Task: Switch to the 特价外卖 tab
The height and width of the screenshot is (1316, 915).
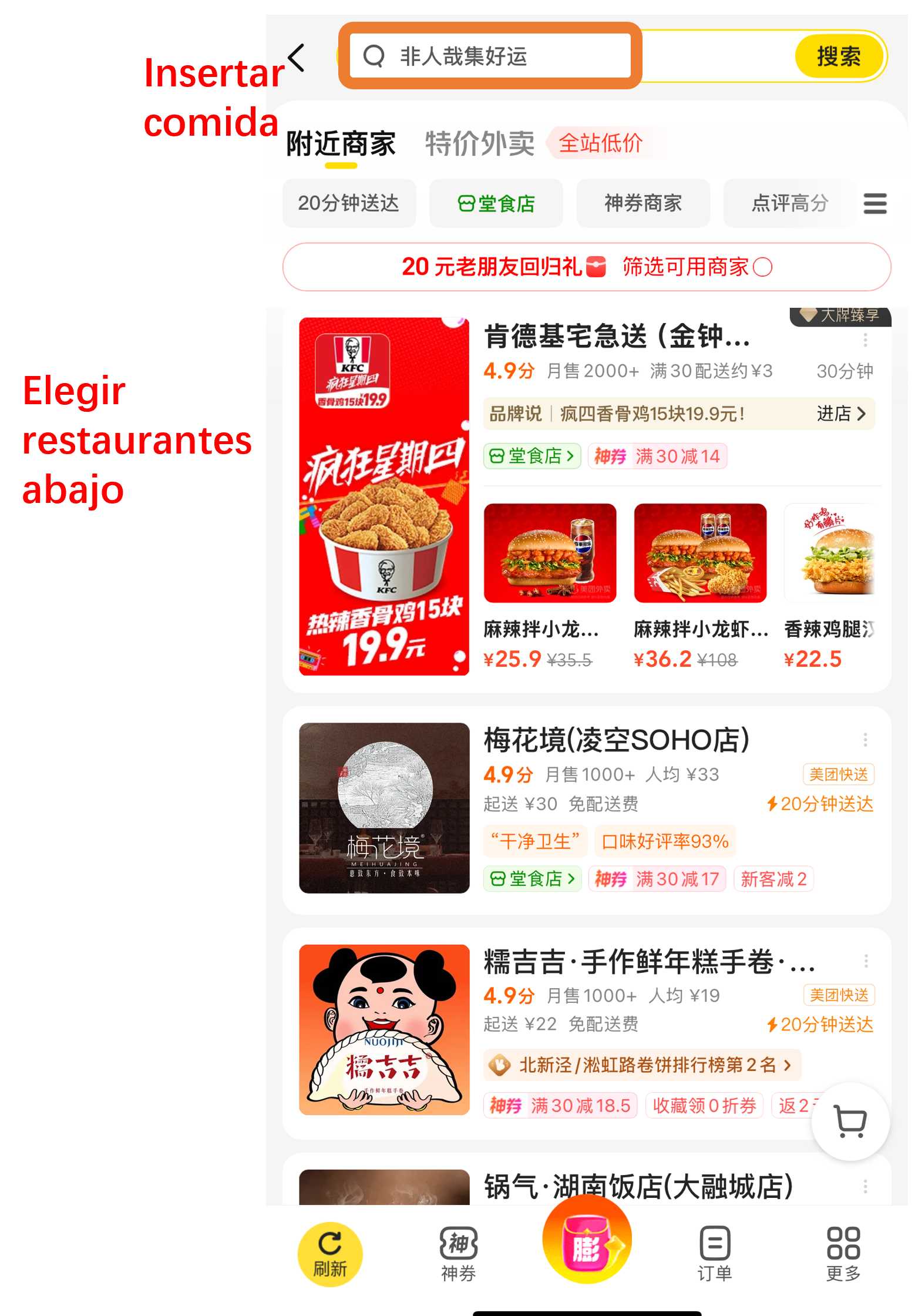Action: [x=479, y=143]
